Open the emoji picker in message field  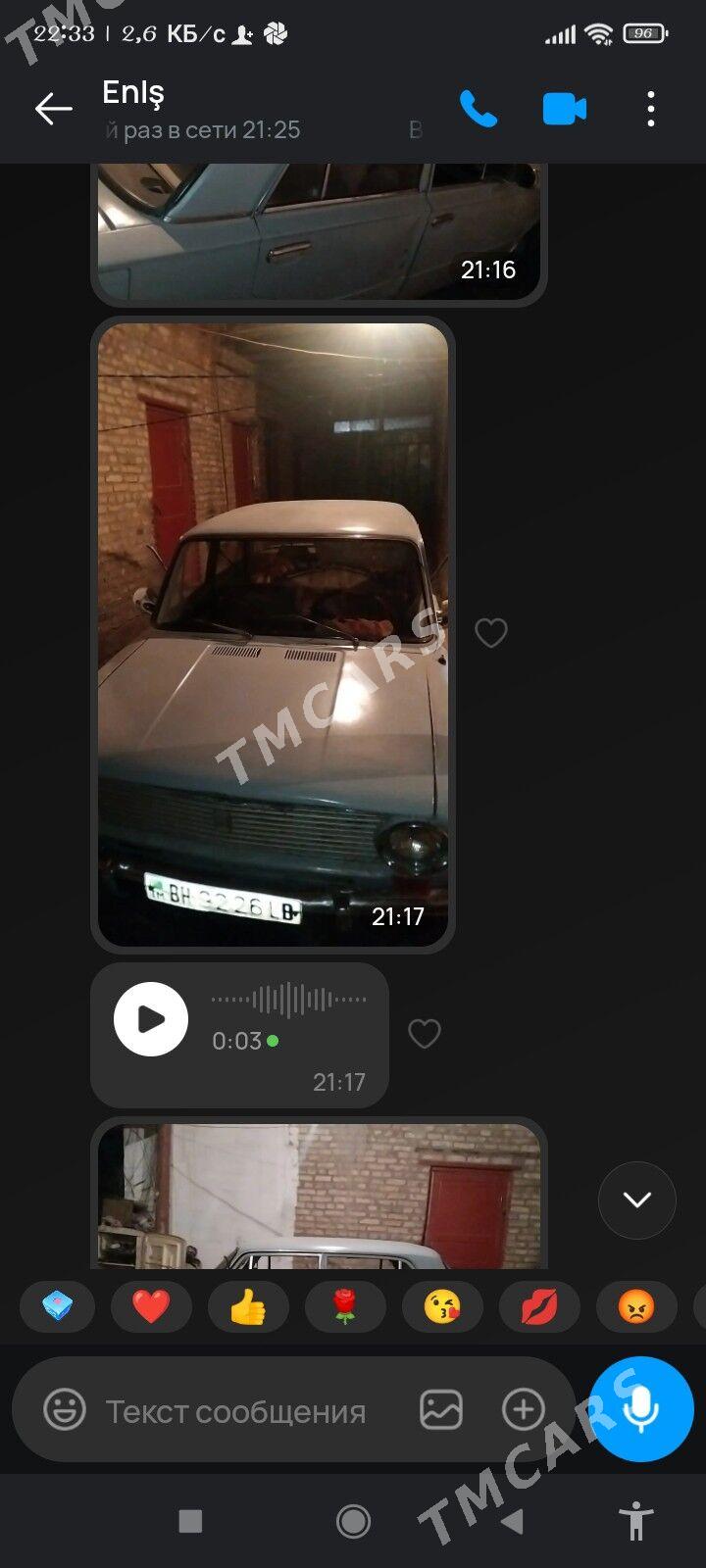[65, 1410]
